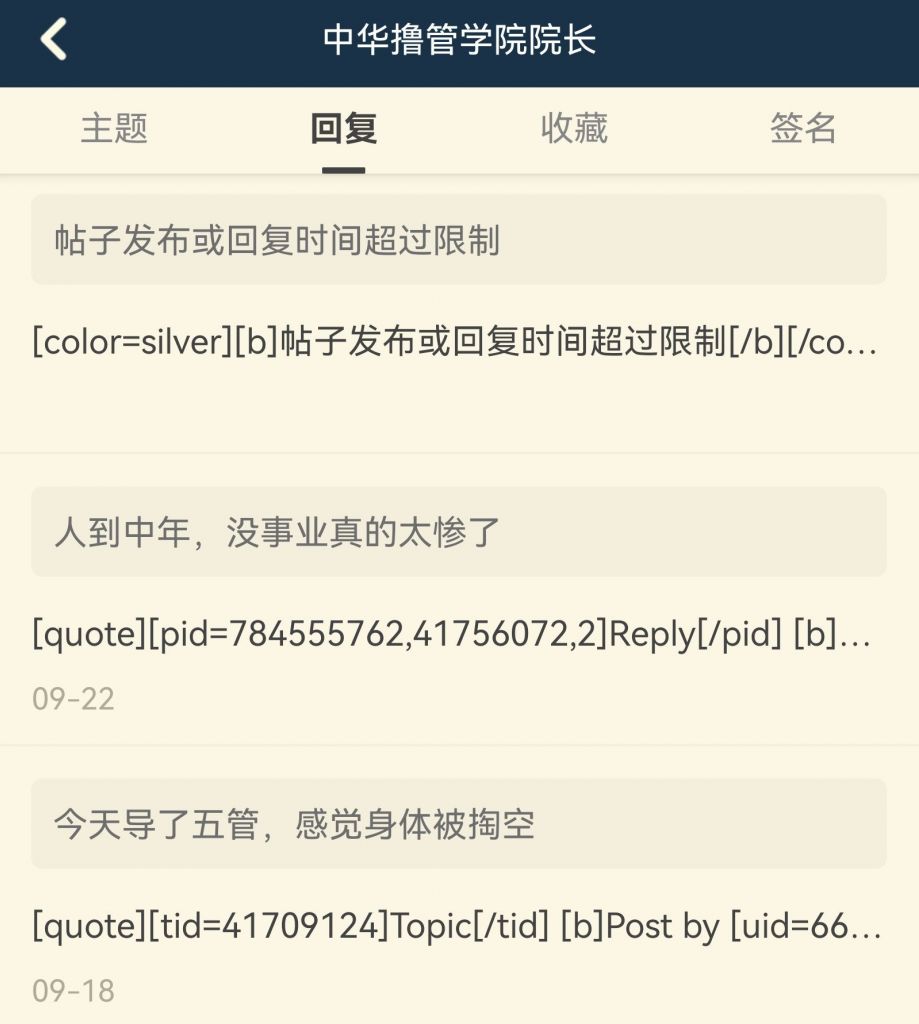
Task: Switch to the 主题 tab
Action: pyautogui.click(x=114, y=129)
